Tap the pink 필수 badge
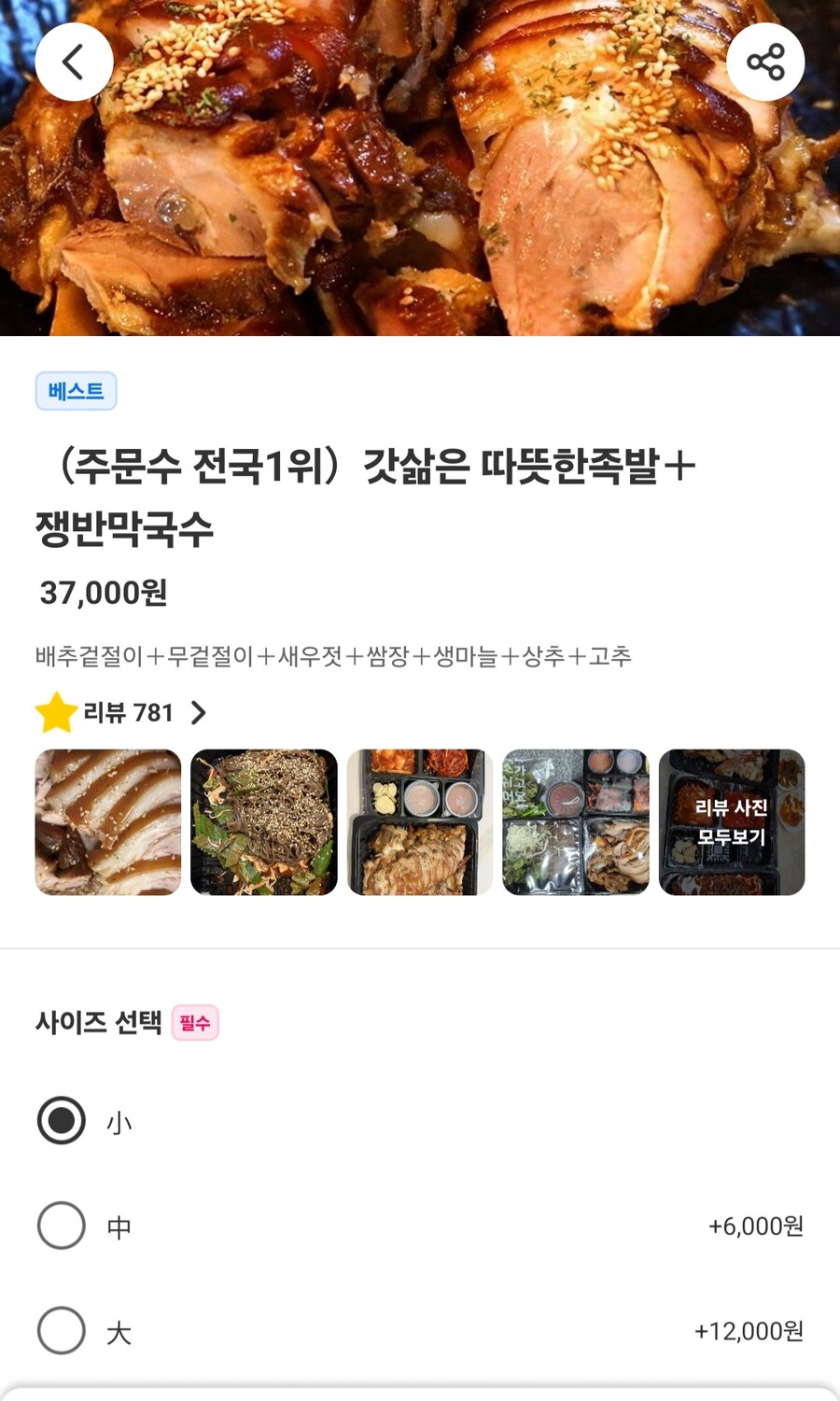Viewport: 840px width, 1401px height. pos(195,1023)
